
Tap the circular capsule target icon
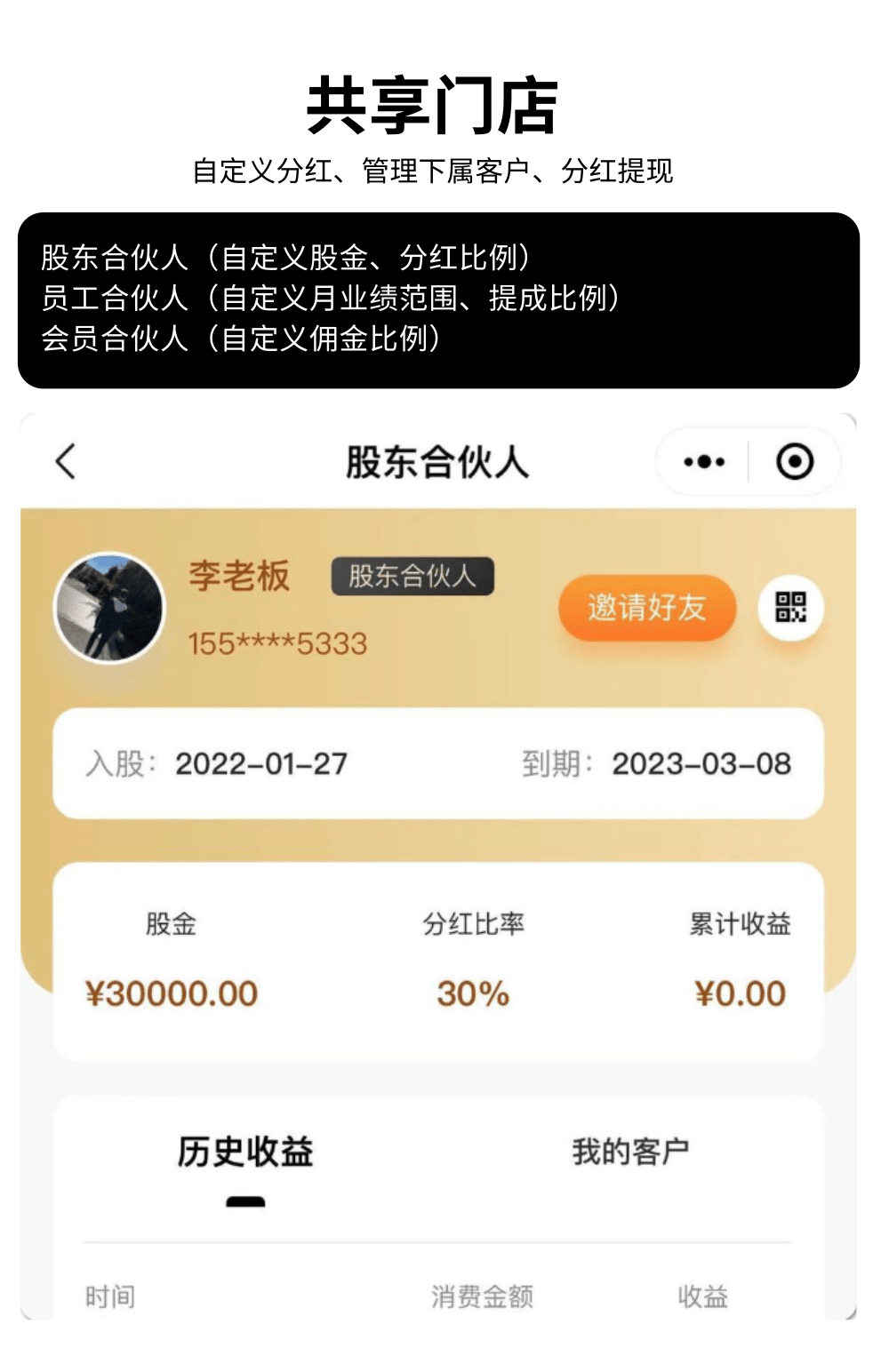coord(796,461)
